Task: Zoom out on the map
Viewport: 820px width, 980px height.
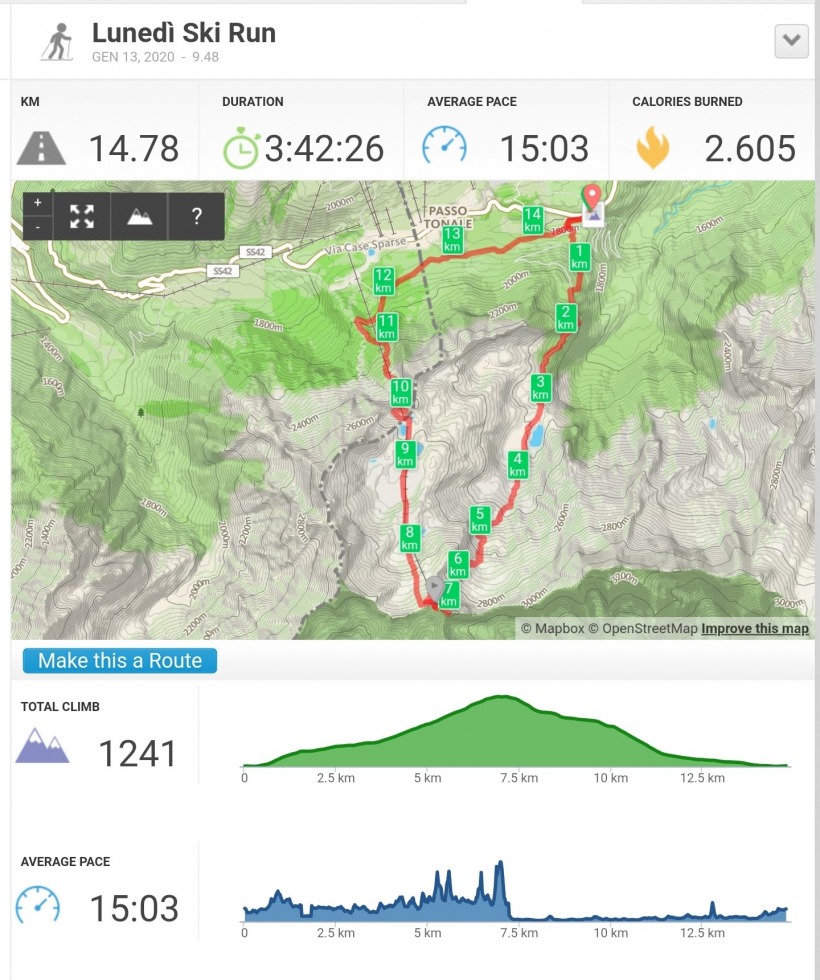Action: [38, 227]
